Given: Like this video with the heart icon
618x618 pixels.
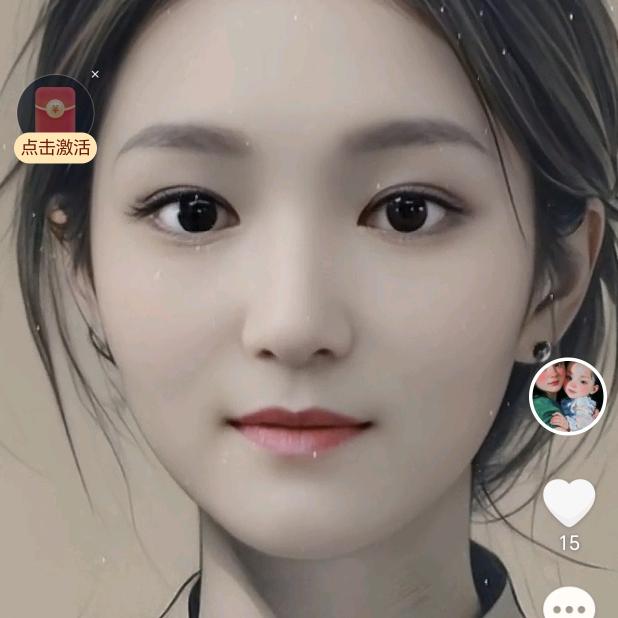Looking at the screenshot, I should (x=569, y=502).
